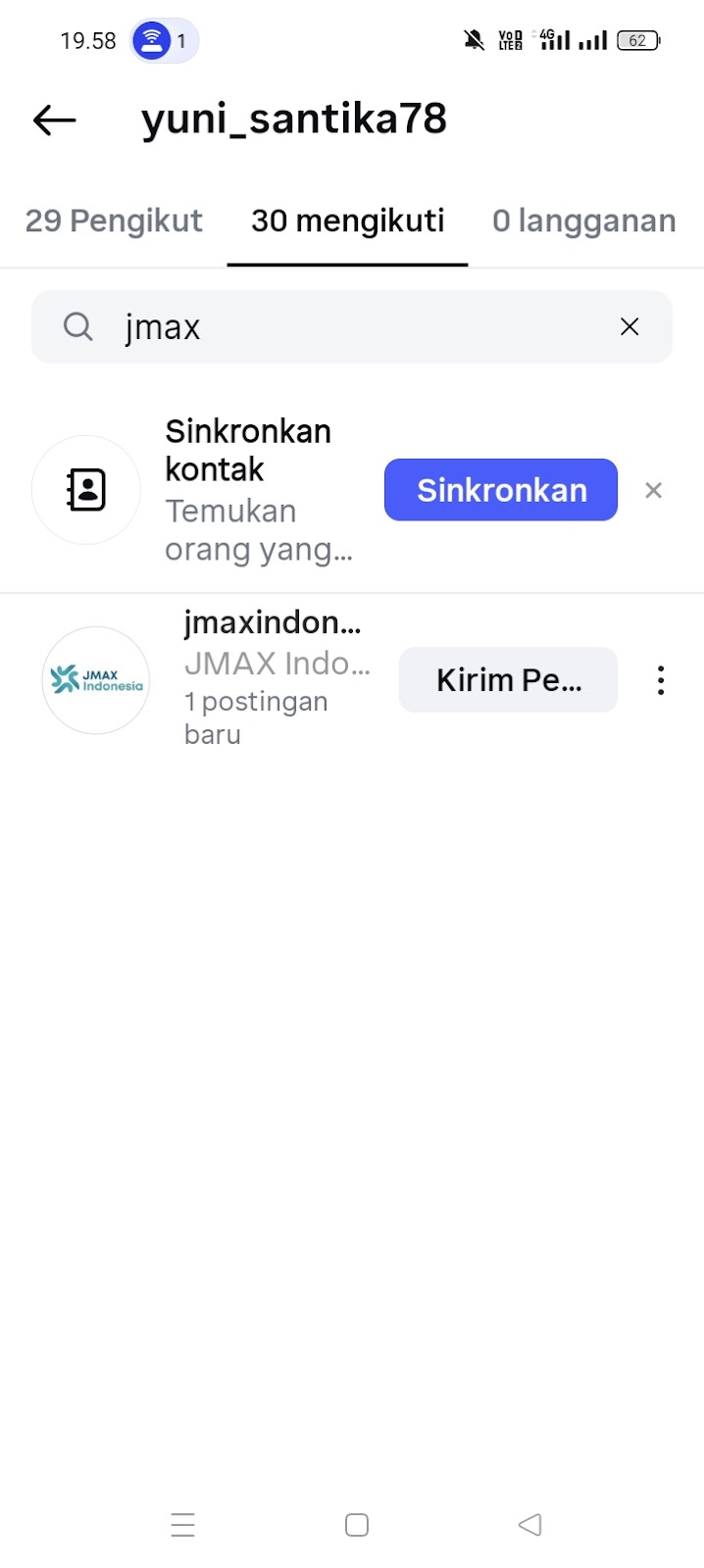Open the 0 langganan tab

pyautogui.click(x=583, y=221)
